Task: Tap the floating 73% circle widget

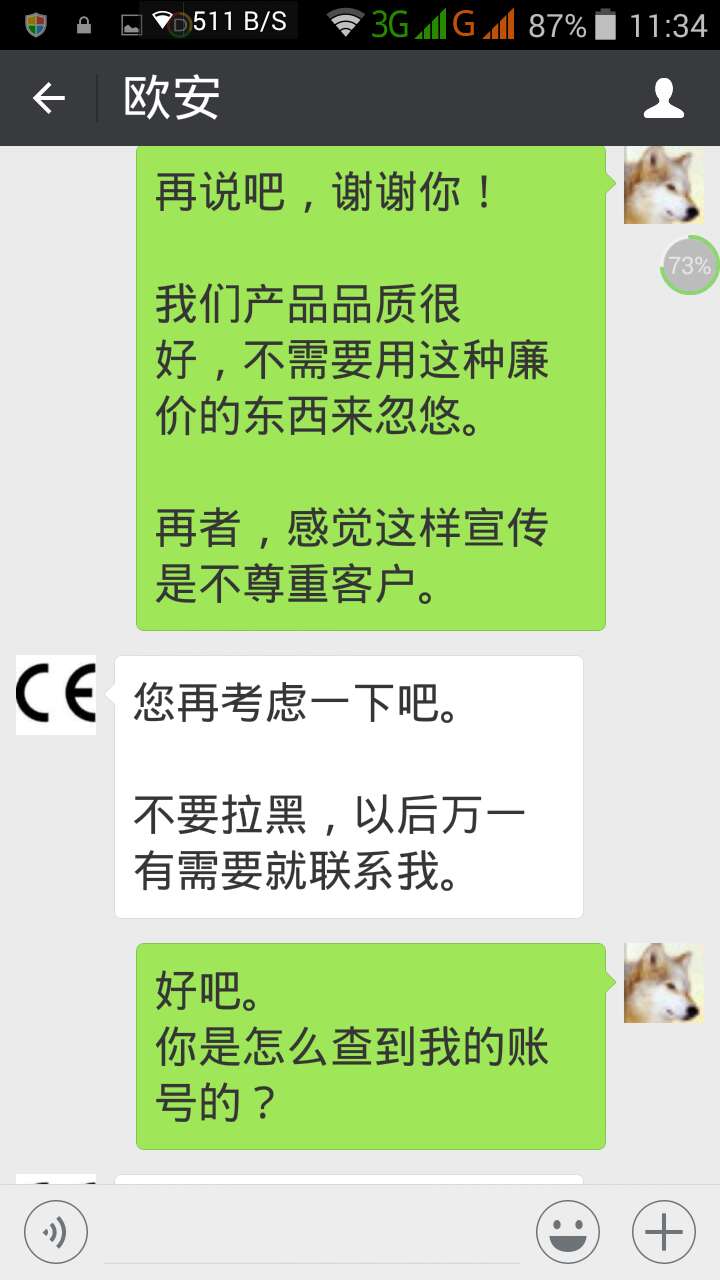Action: point(690,265)
